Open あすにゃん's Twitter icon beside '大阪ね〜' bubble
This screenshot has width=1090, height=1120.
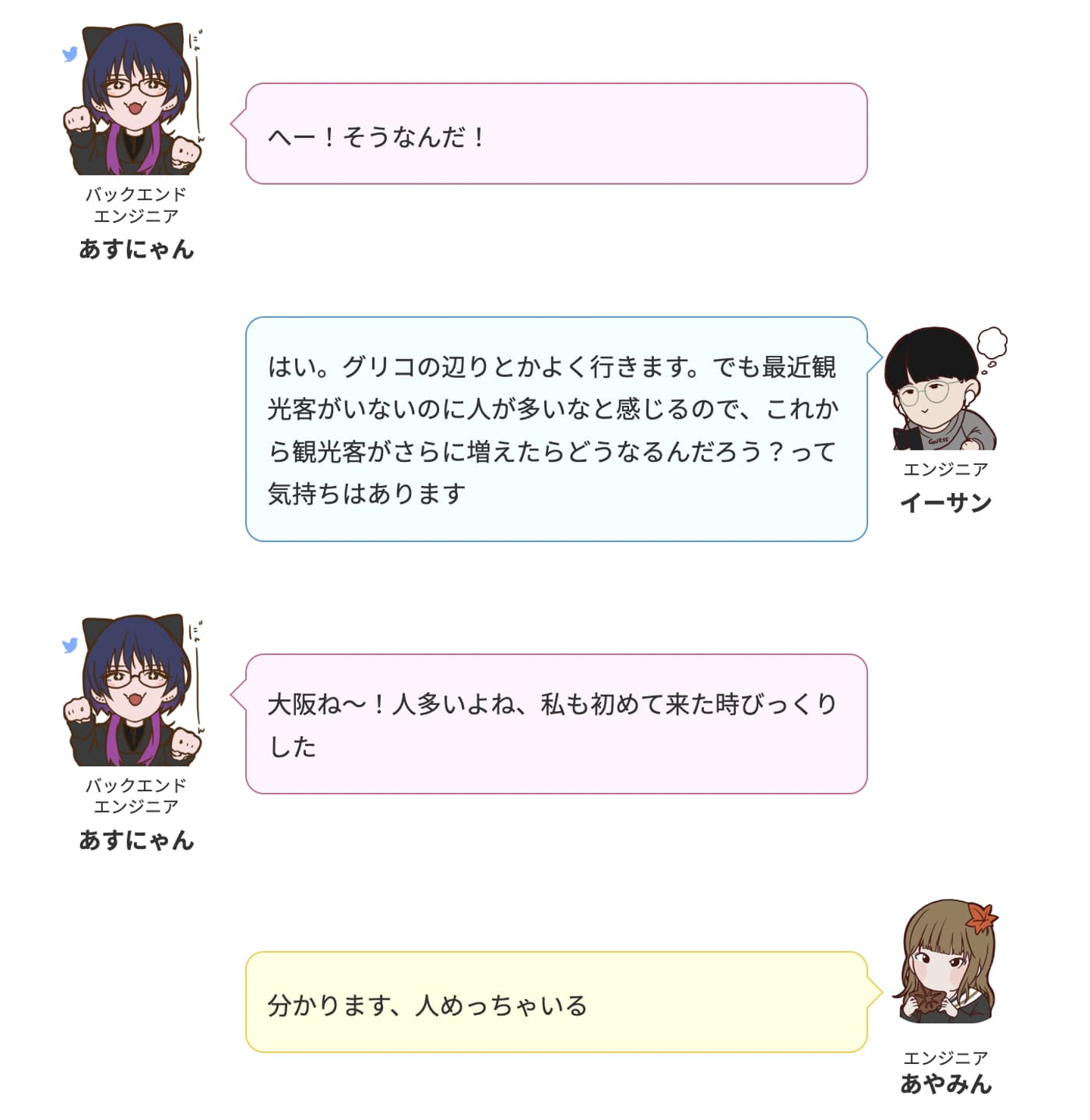coord(70,645)
